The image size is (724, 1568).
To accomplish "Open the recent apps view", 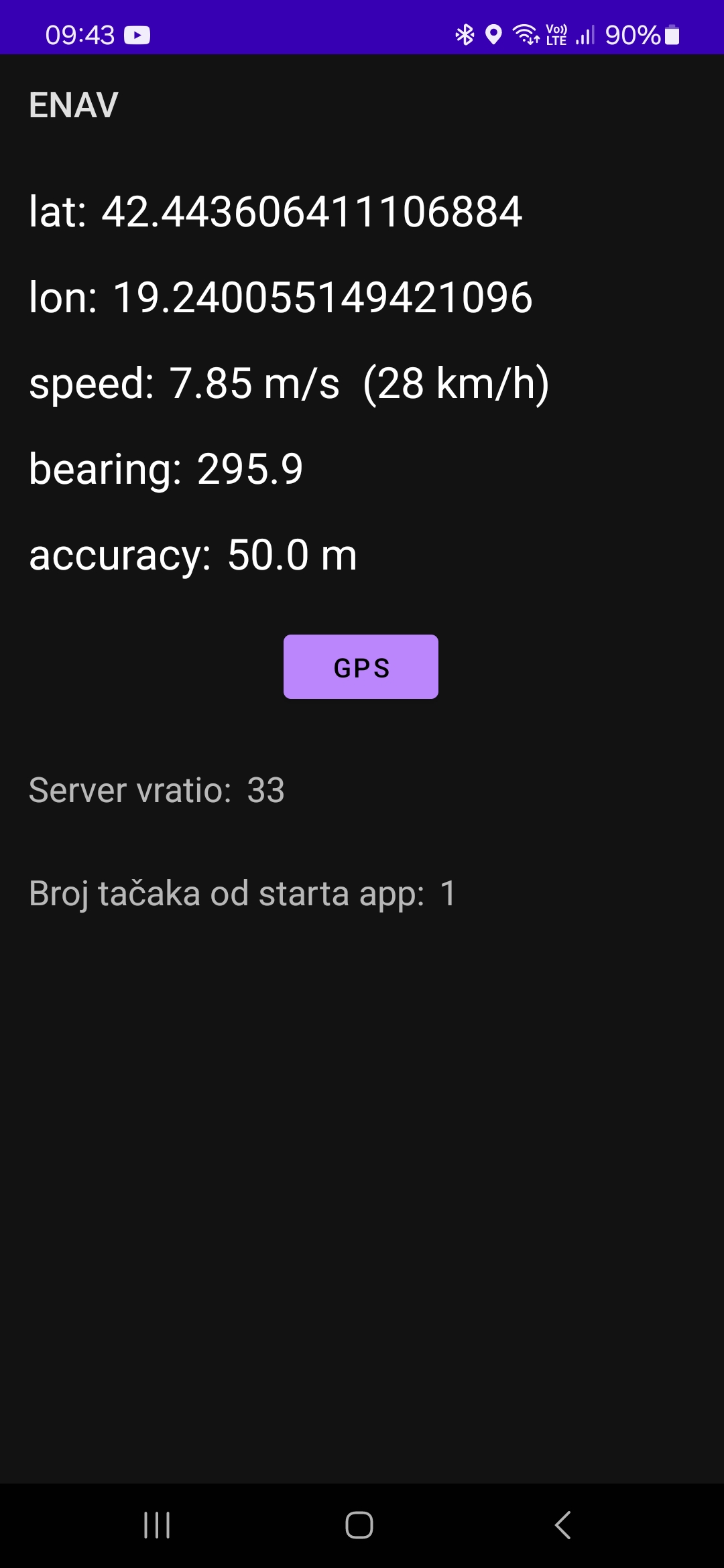I will click(x=157, y=1525).
